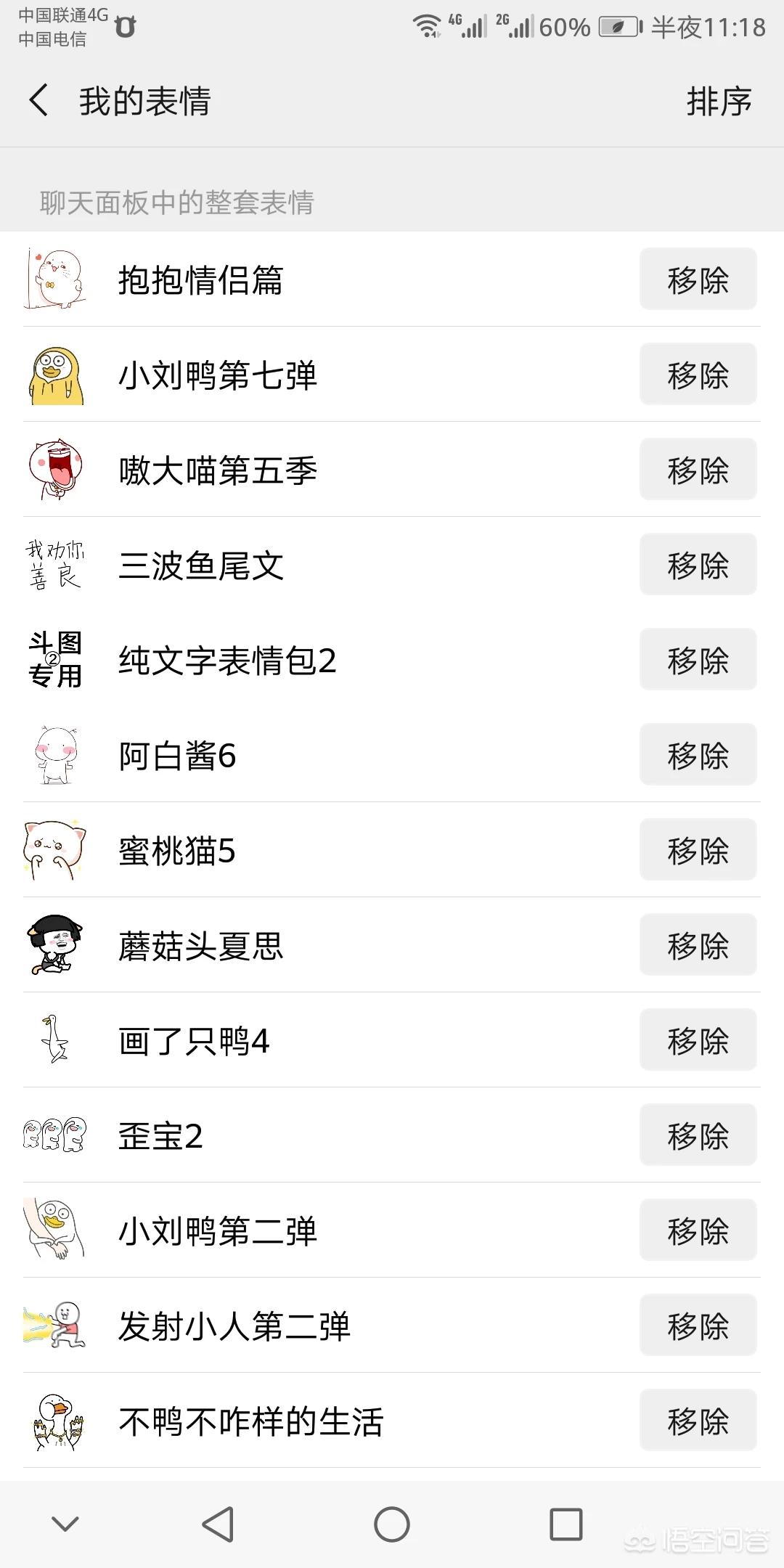This screenshot has width=784, height=1568.
Task: Remove the 不鸭不咋样的生活 sticker pack
Action: tap(697, 1420)
